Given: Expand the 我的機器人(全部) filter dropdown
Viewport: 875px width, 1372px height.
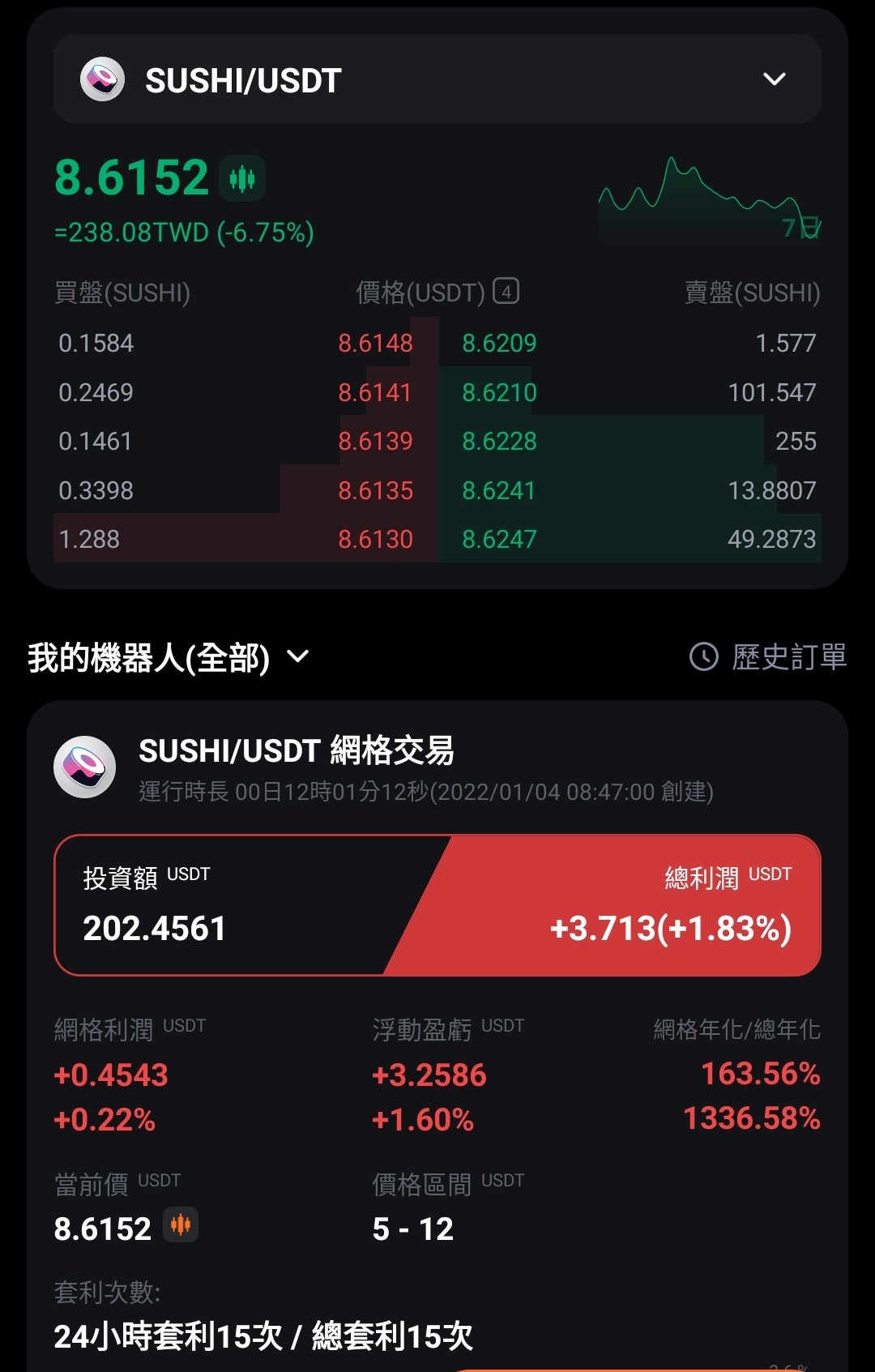Looking at the screenshot, I should (x=169, y=657).
